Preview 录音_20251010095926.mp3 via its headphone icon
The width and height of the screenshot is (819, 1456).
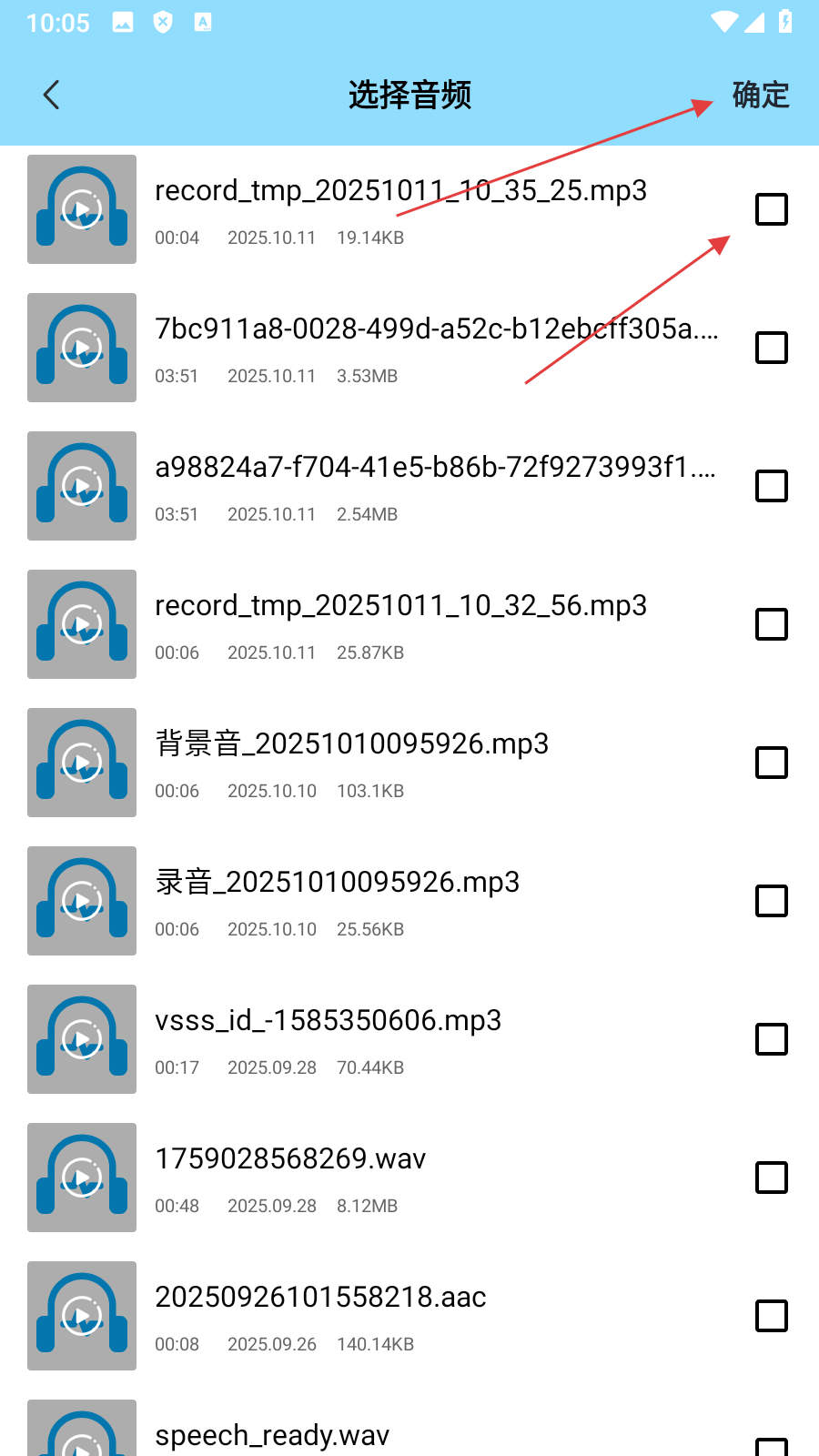pyautogui.click(x=82, y=901)
